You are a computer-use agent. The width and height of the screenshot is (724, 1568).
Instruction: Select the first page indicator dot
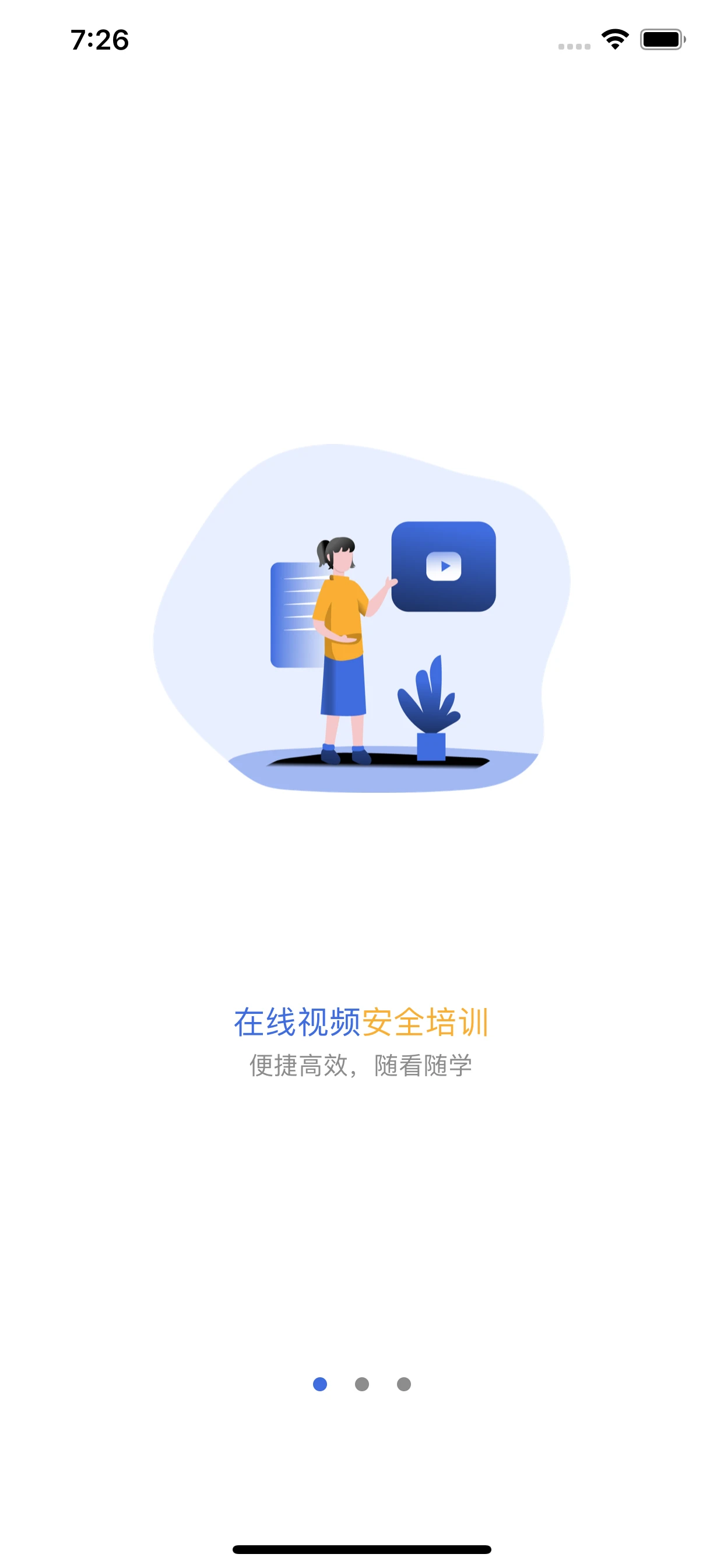click(x=320, y=1384)
